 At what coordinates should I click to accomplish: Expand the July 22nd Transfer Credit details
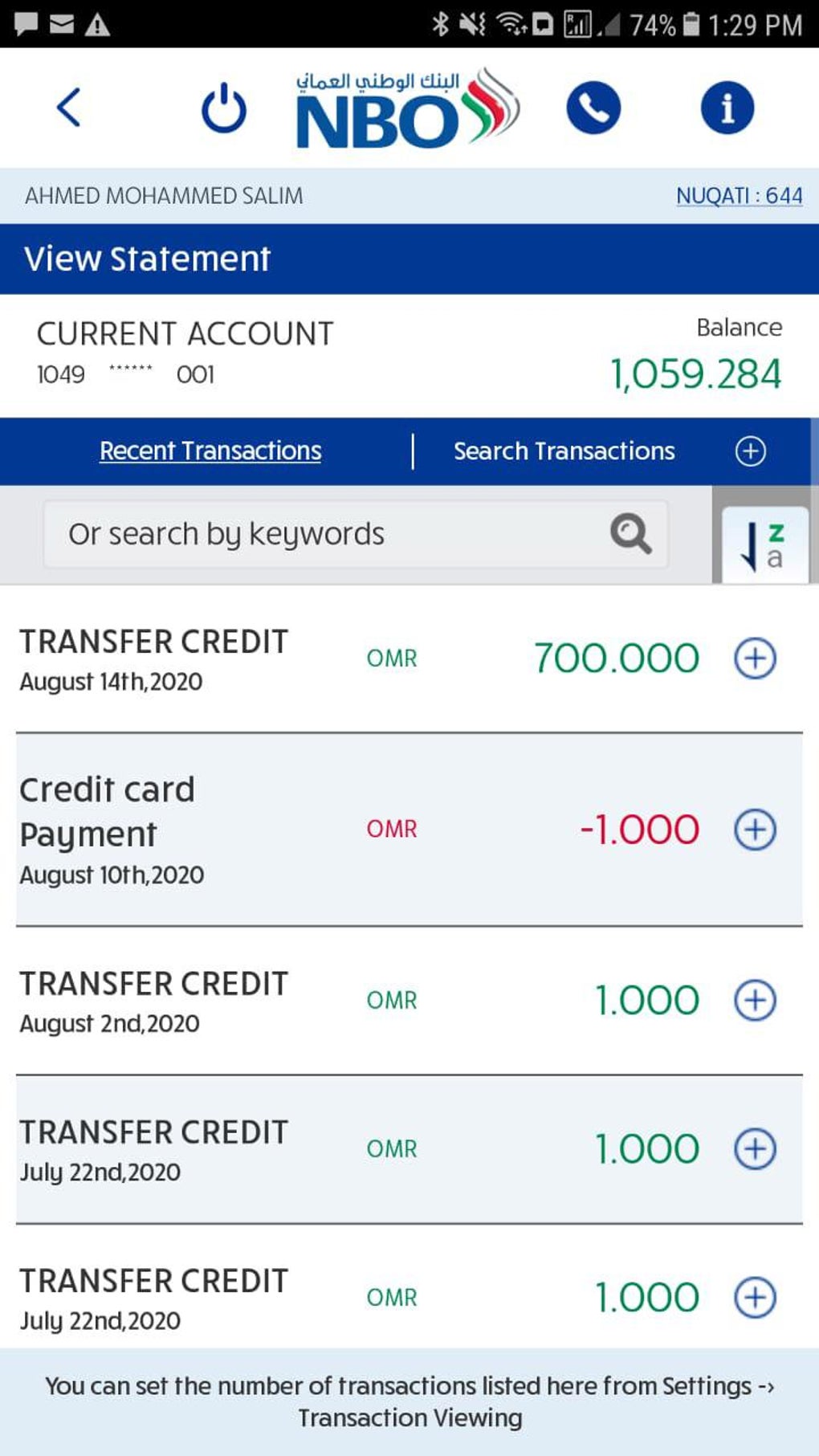point(753,1148)
